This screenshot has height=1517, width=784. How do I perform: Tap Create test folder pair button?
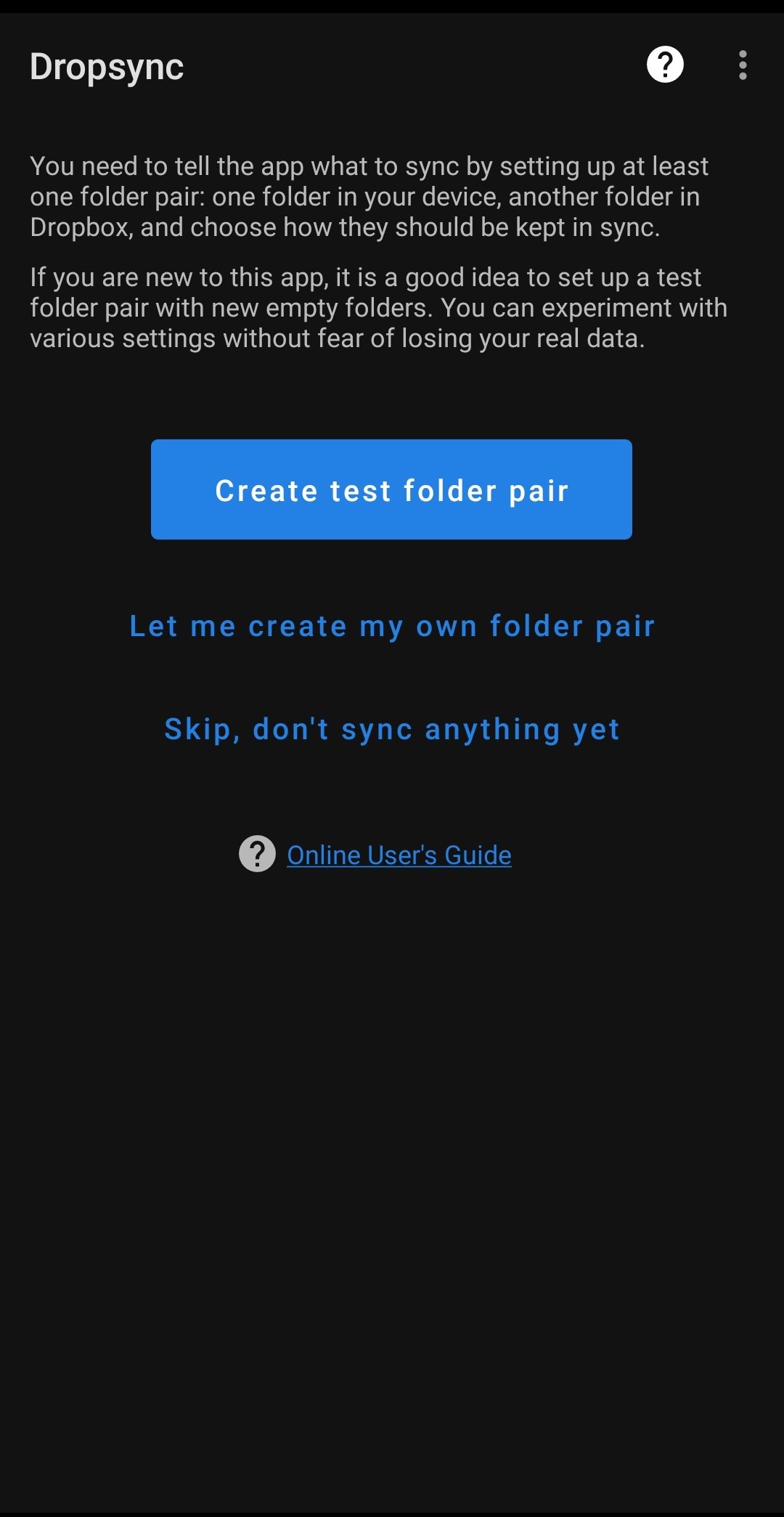[x=391, y=489]
